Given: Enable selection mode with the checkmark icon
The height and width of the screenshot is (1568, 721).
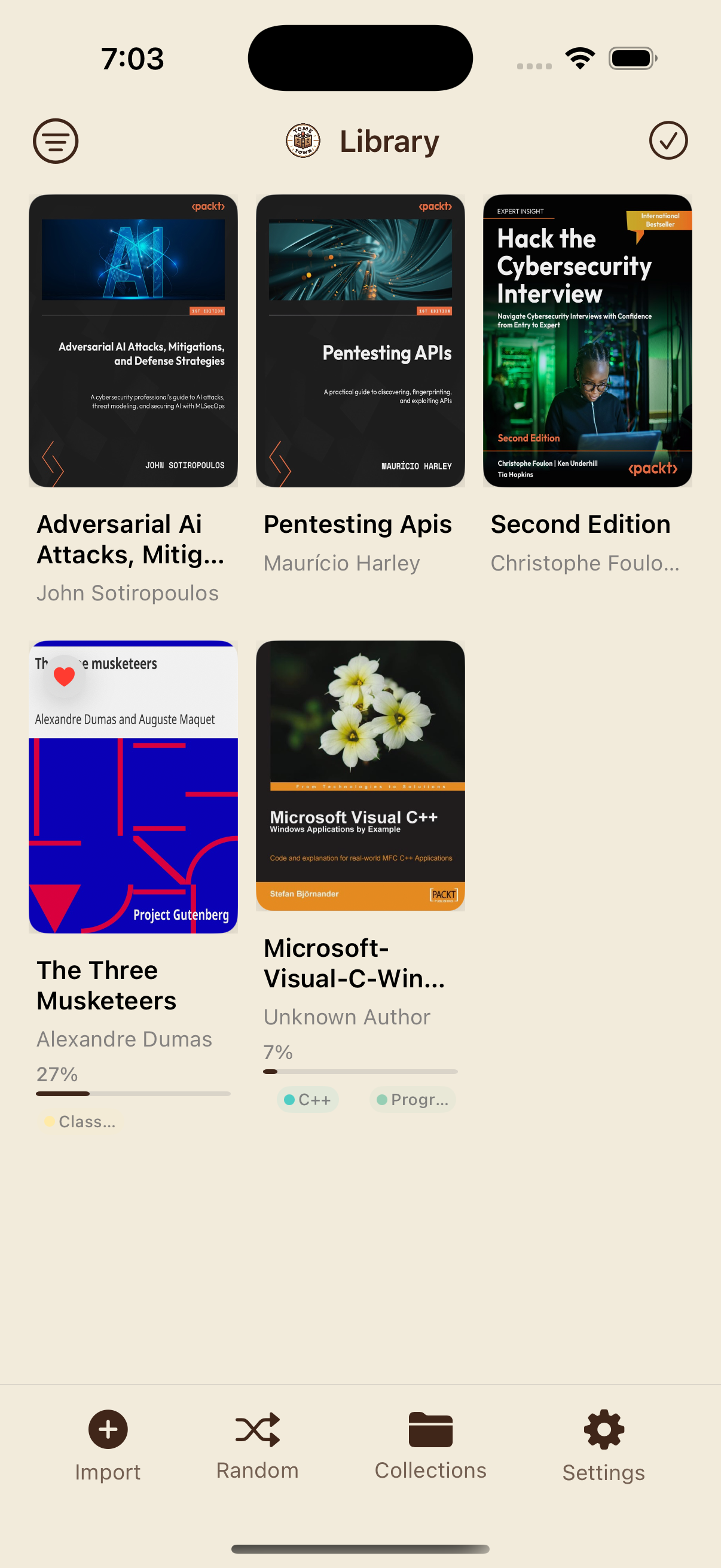Looking at the screenshot, I should coord(667,141).
